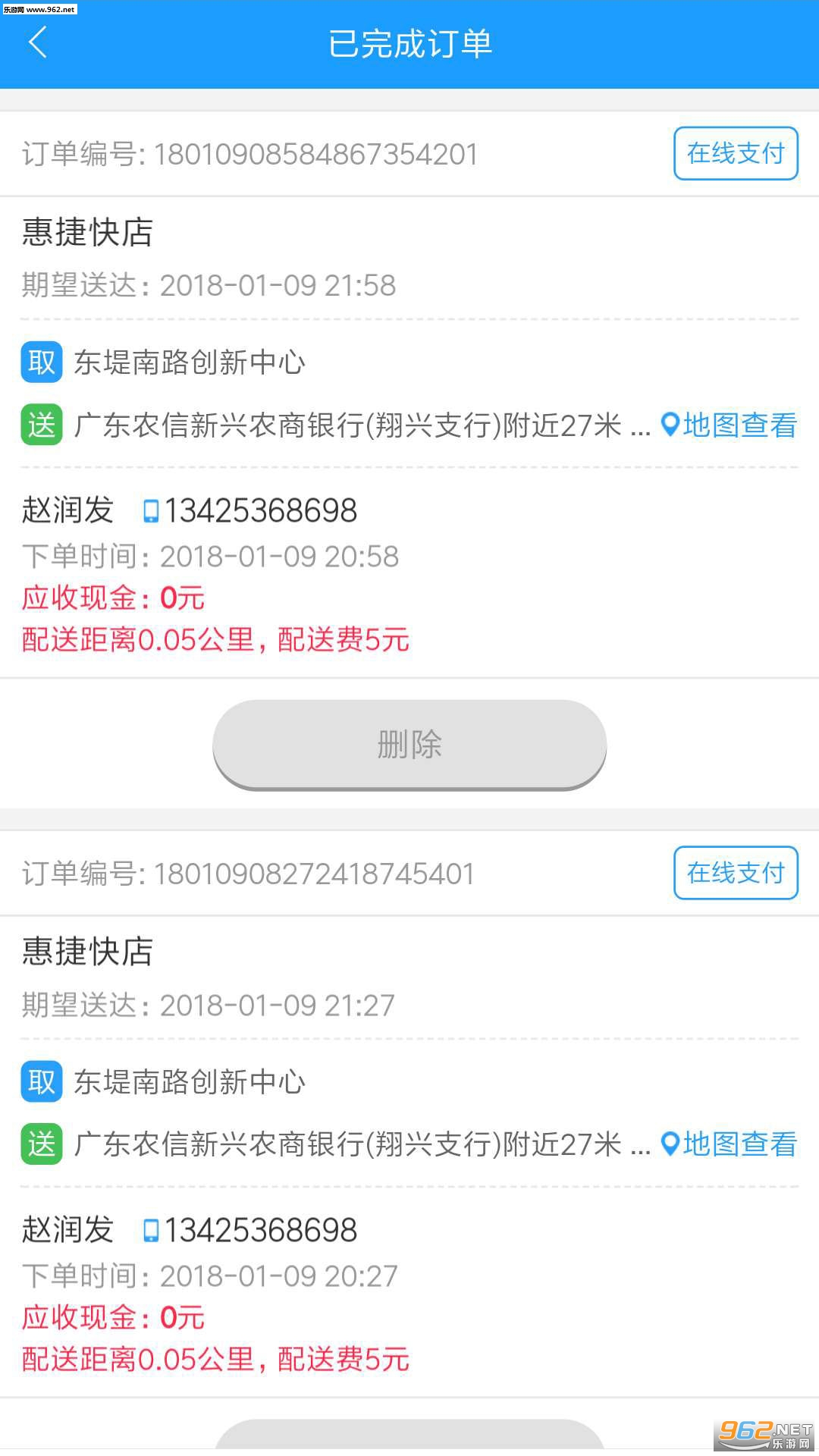This screenshot has height=1456, width=819.
Task: Open 地图查看 for the 21:27 order
Action: (730, 1144)
